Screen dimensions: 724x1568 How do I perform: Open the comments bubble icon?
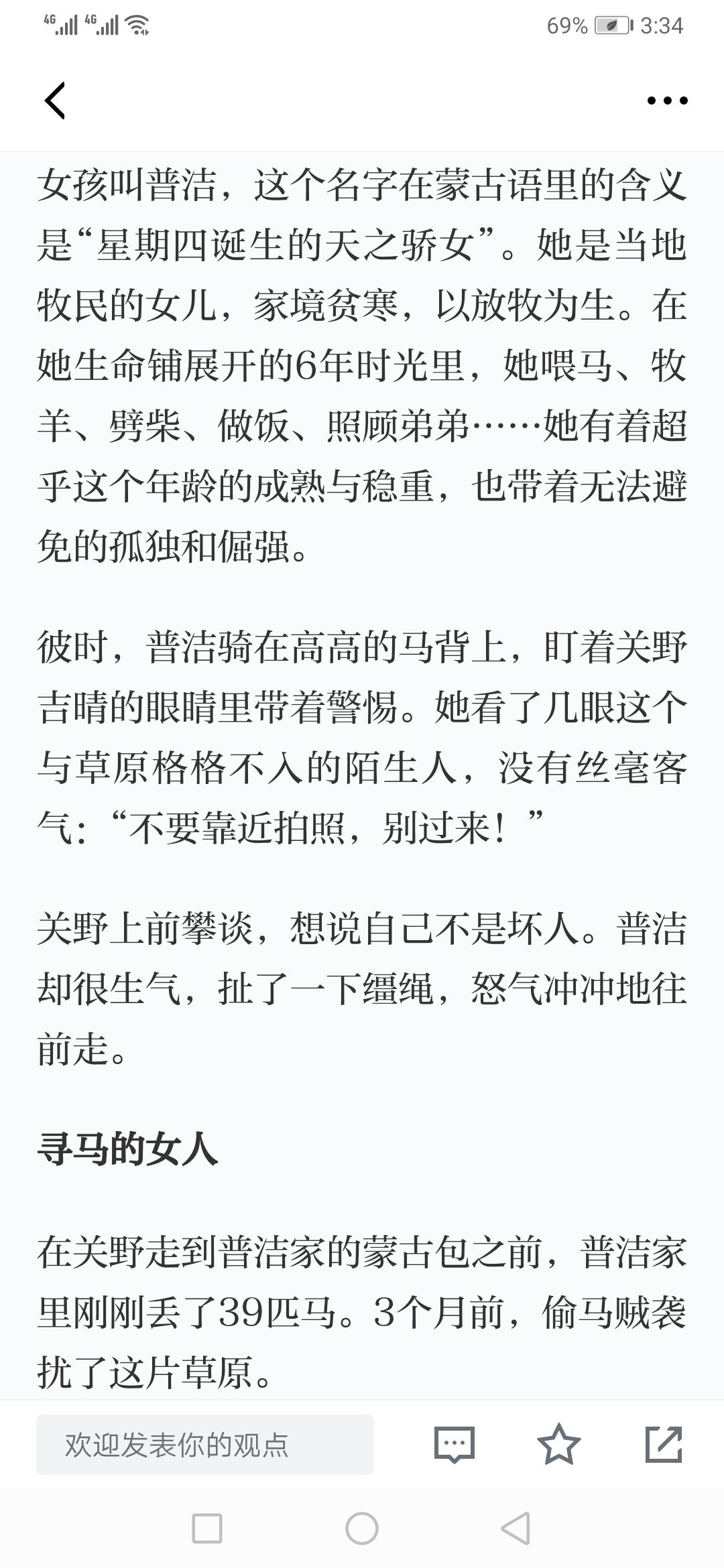455,1444
